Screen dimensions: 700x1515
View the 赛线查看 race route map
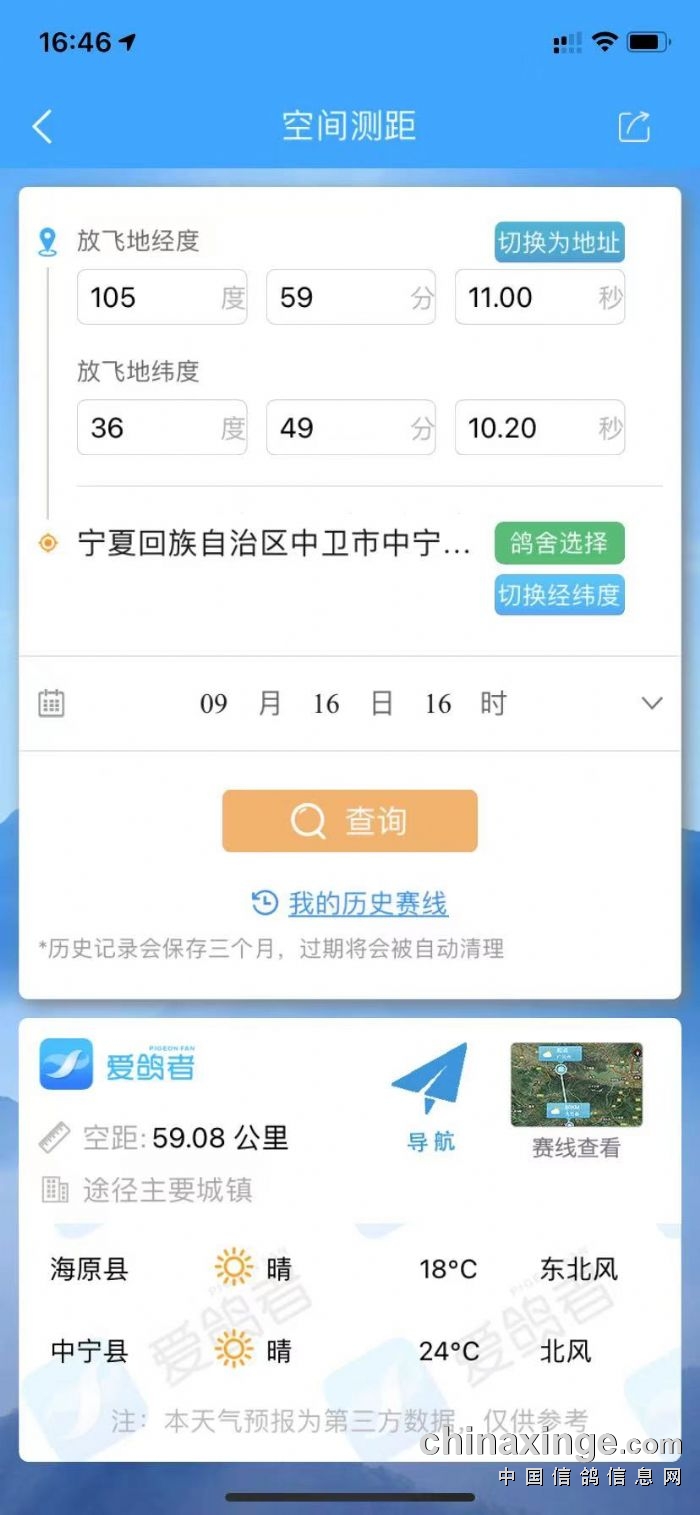click(x=576, y=1100)
